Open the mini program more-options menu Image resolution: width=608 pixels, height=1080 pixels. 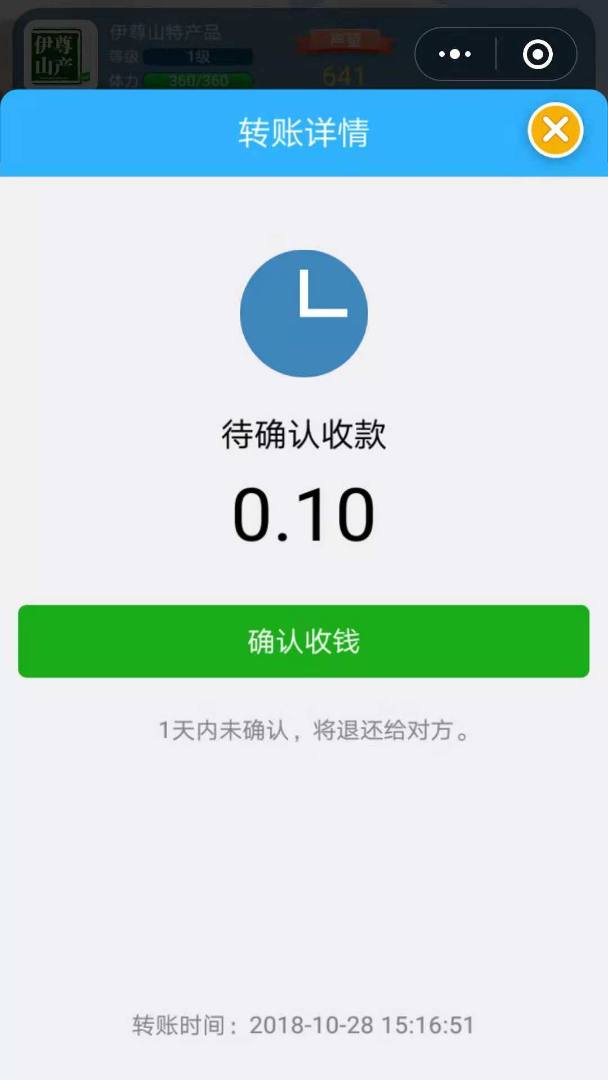click(455, 54)
